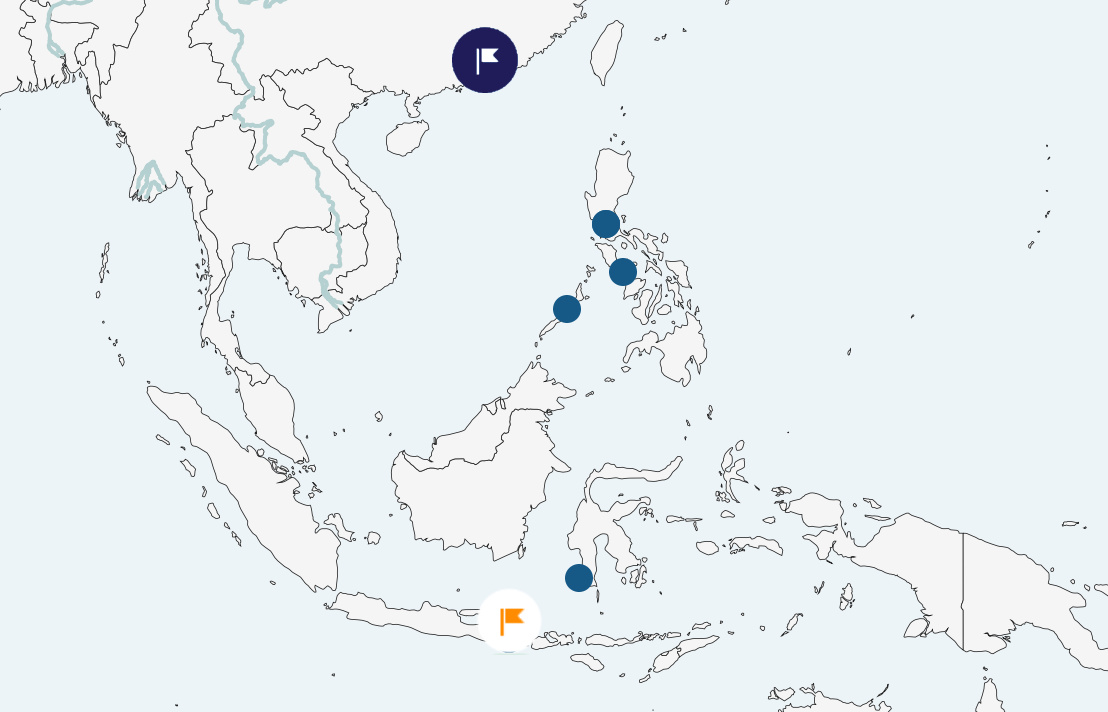Select the orange flag marker near Java

(x=510, y=621)
